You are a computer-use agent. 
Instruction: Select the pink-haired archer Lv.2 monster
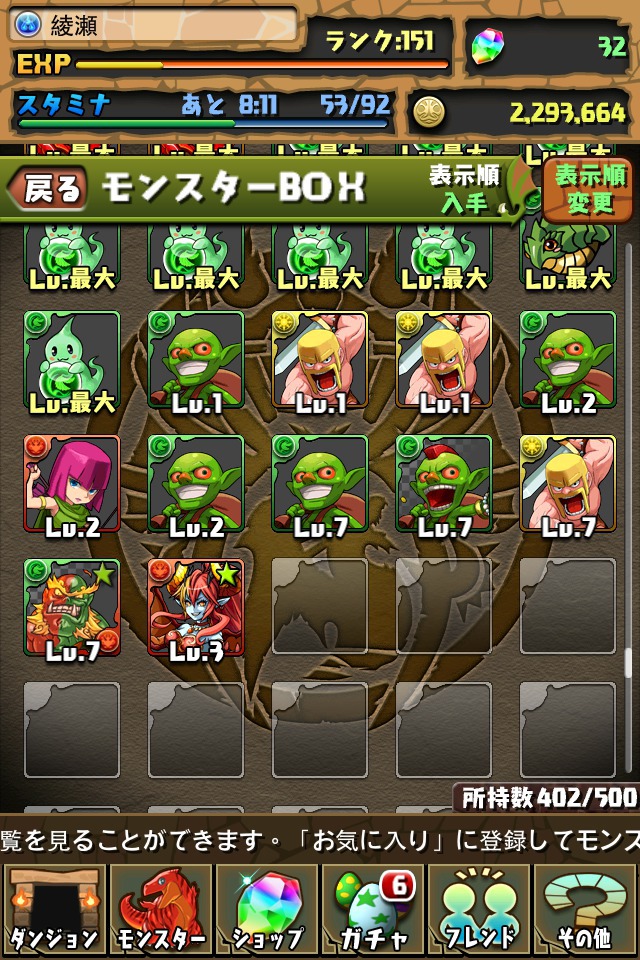pyautogui.click(x=72, y=483)
